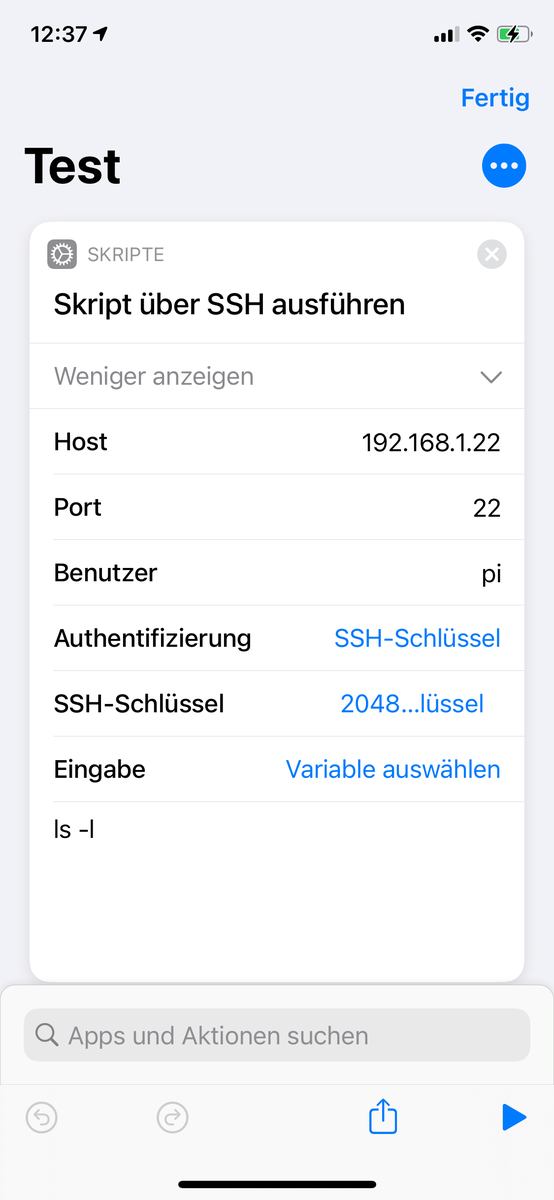Search in Apps und Aktionen suchen
This screenshot has width=554, height=1200.
click(277, 1035)
